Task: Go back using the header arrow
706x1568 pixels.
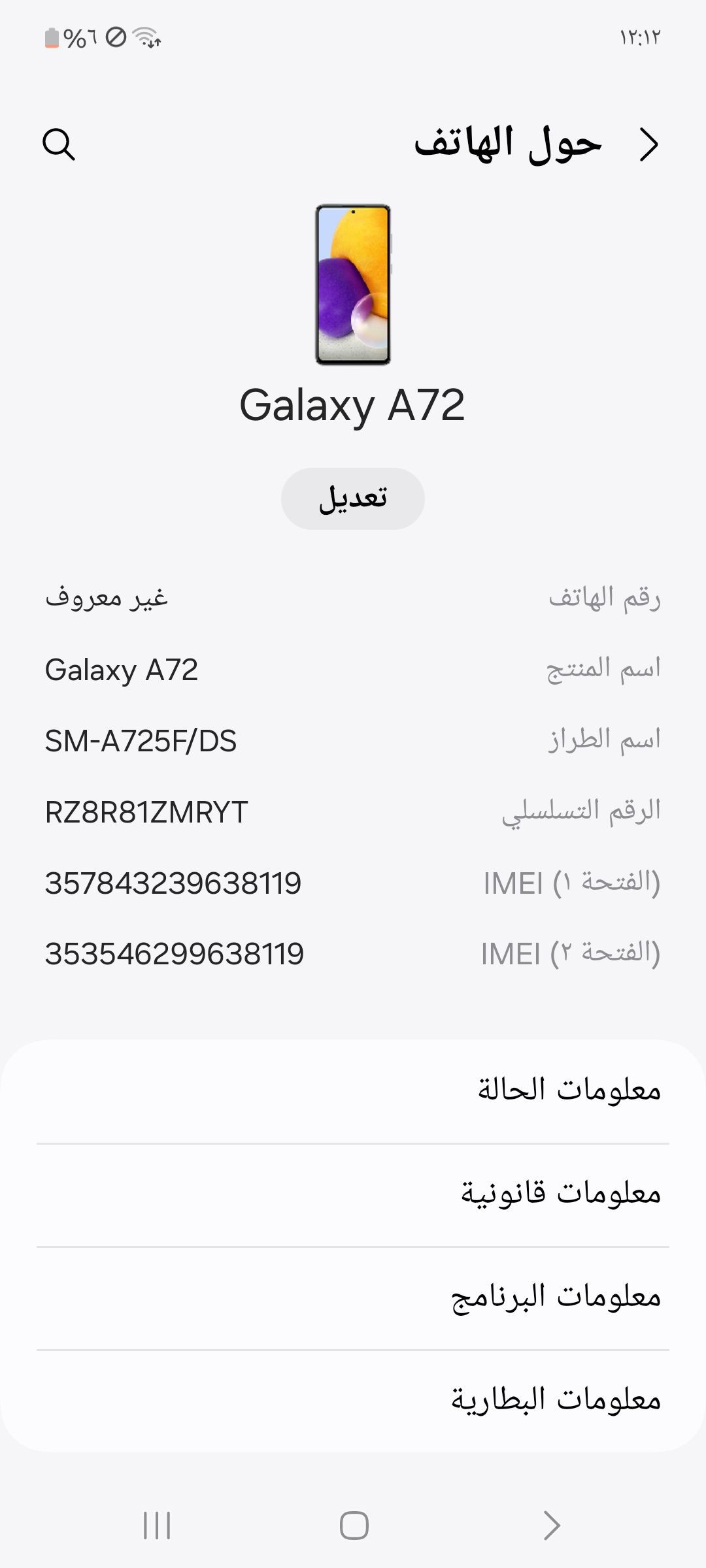Action: 648,144
